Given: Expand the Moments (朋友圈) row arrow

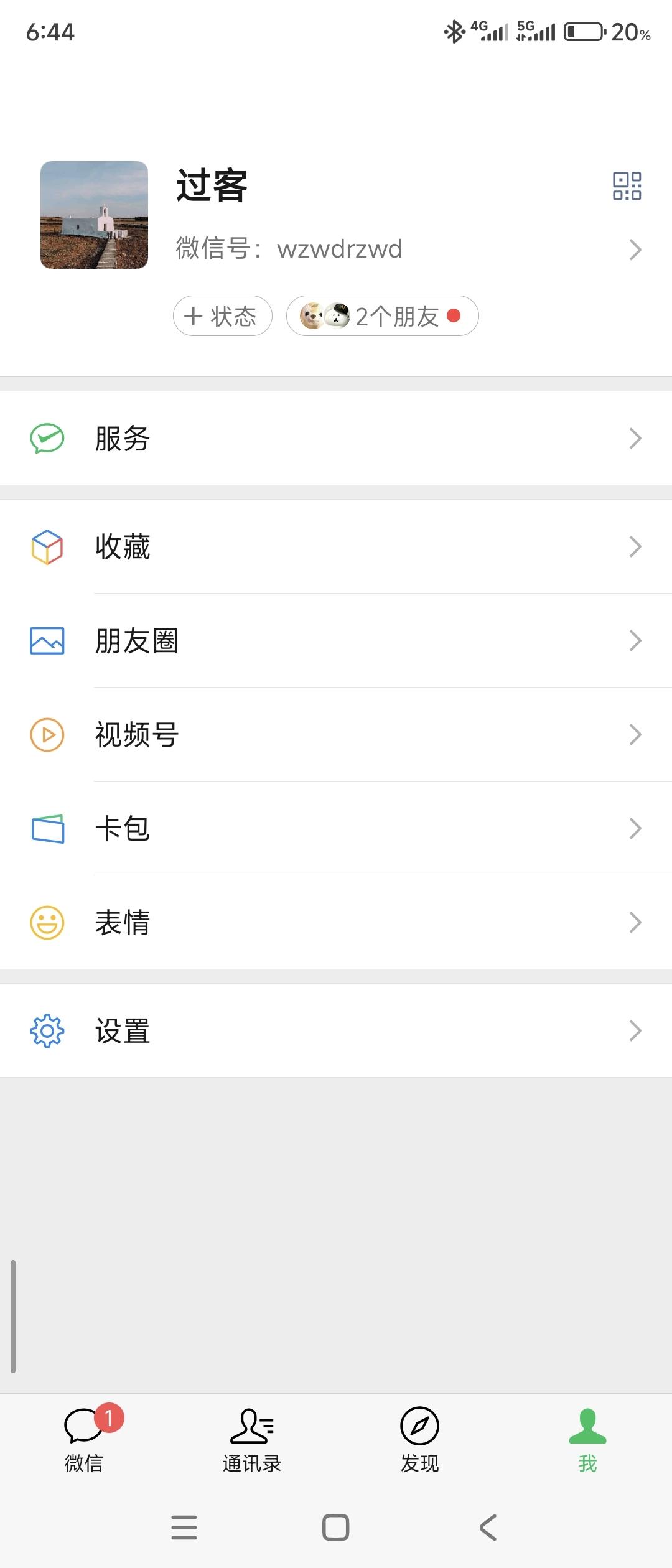Looking at the screenshot, I should point(635,640).
